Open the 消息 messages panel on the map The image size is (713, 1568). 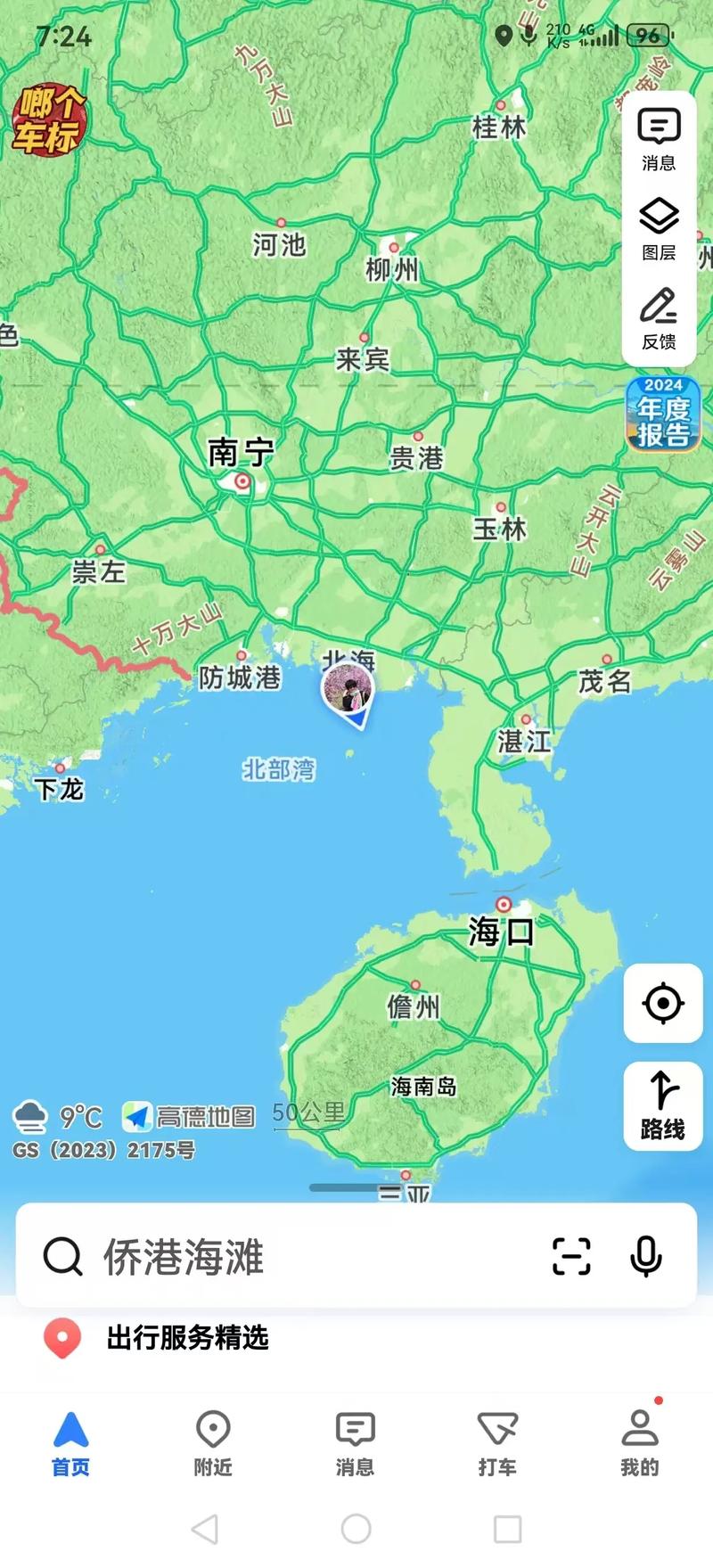[x=660, y=139]
